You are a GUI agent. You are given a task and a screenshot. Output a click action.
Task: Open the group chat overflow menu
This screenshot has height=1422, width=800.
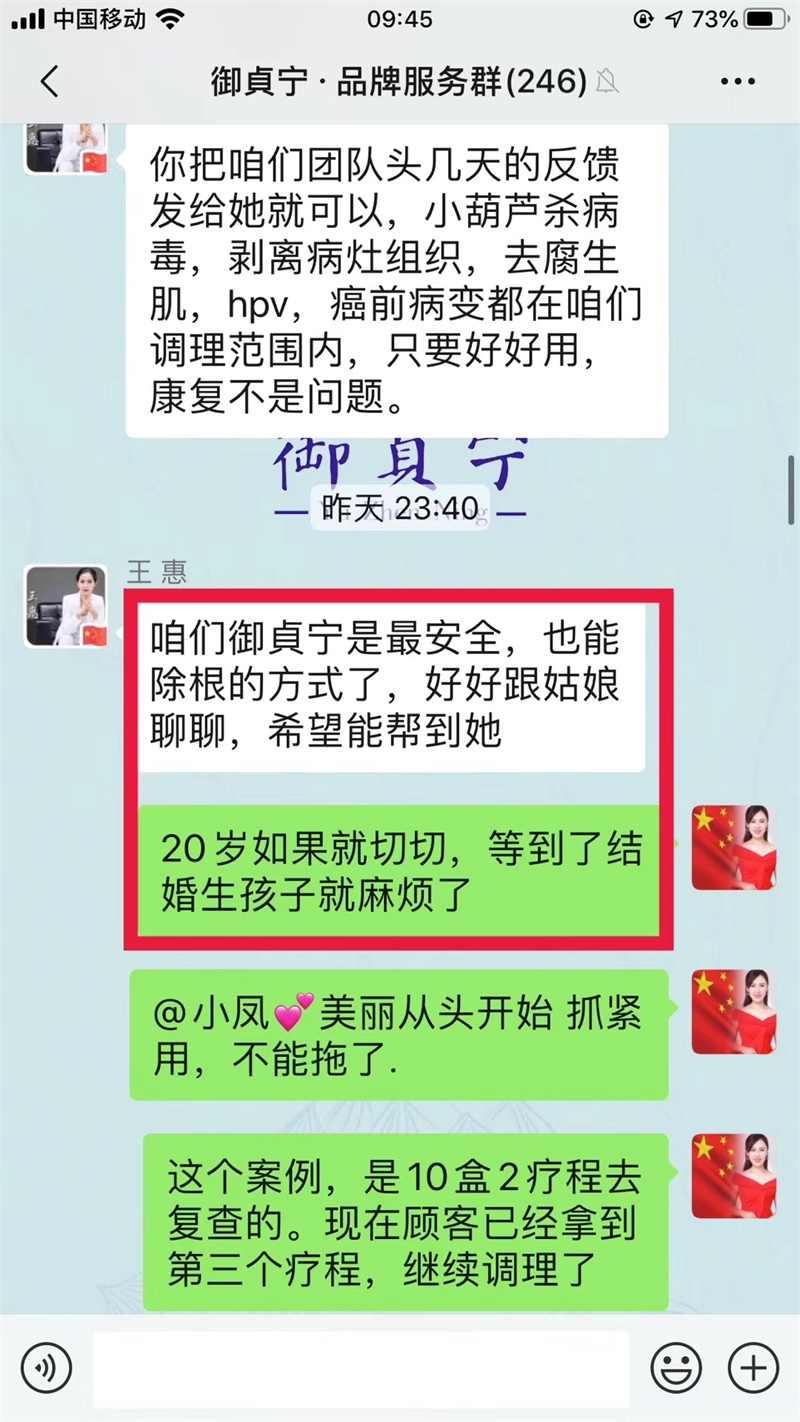point(737,81)
